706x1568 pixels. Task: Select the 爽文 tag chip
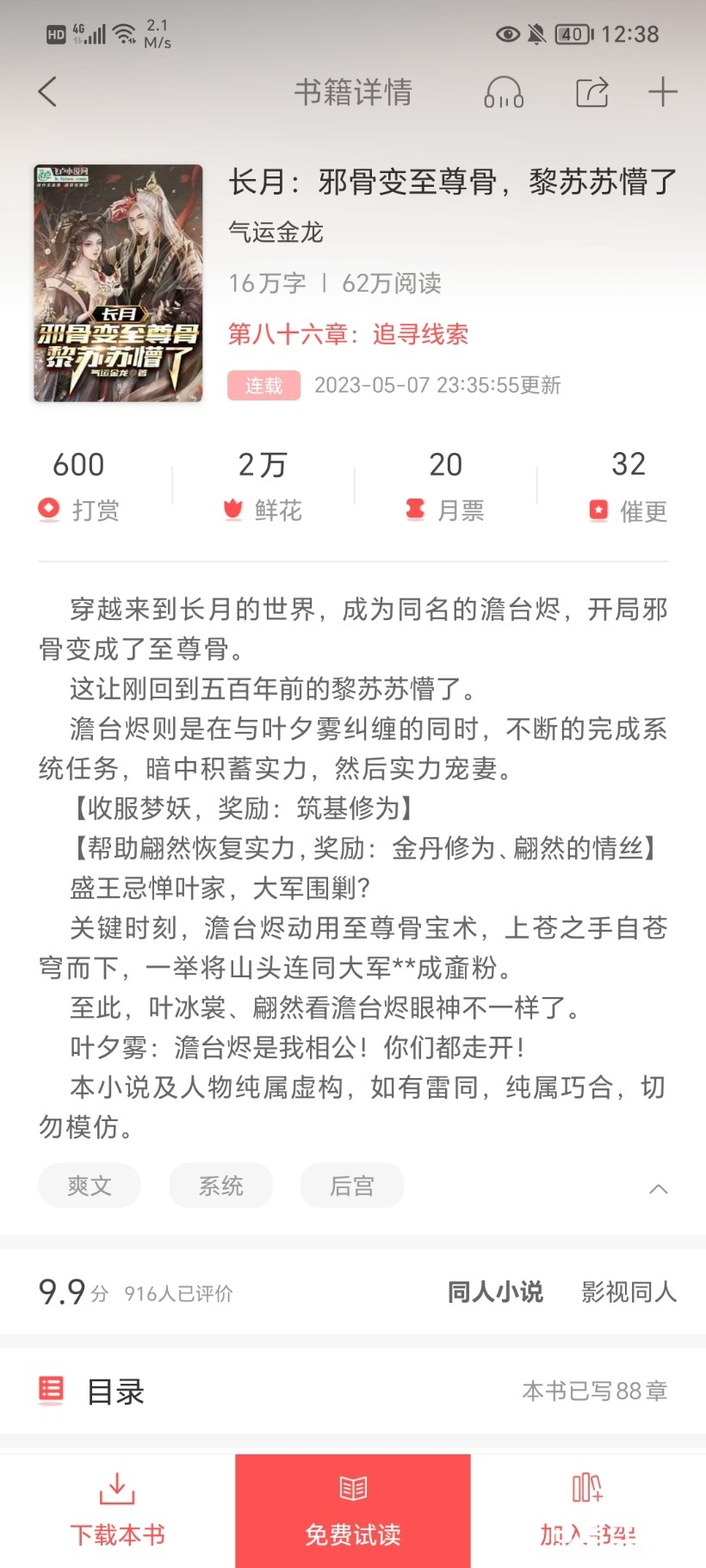click(x=89, y=1186)
